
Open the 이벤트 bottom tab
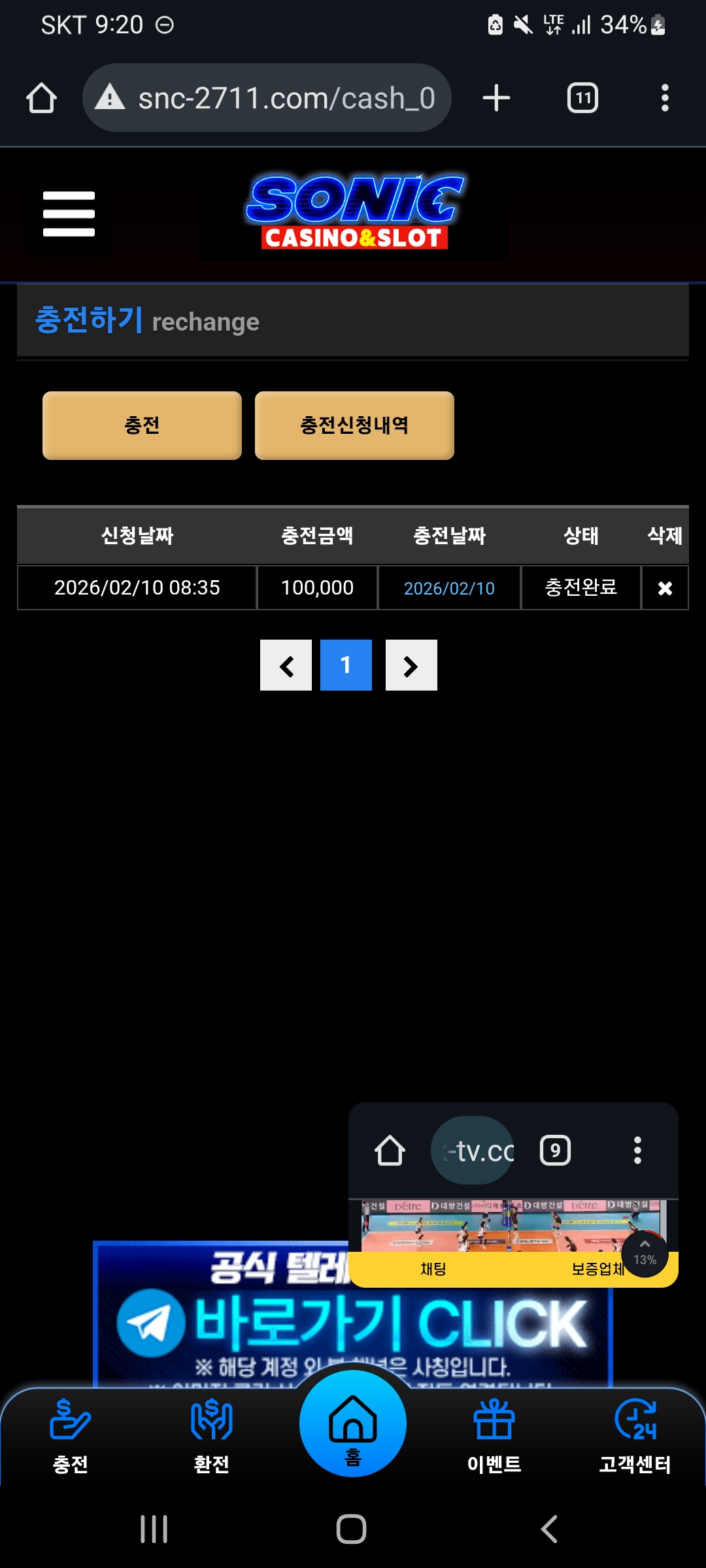(494, 1436)
